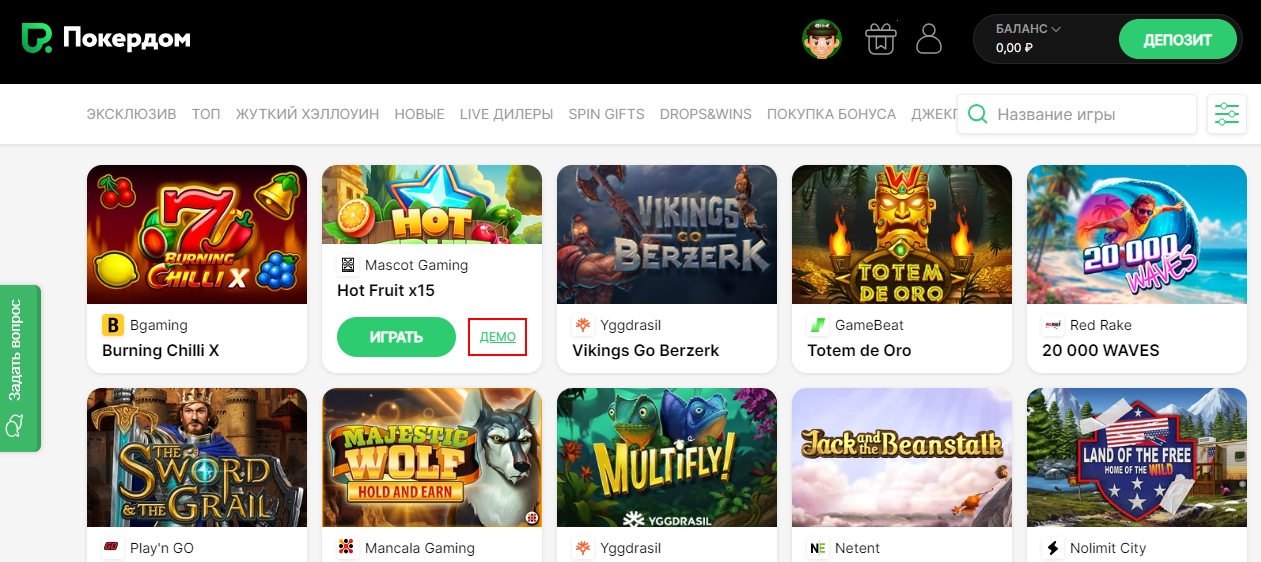This screenshot has width=1261, height=562.
Task: Tap the avatar picture in header
Action: (x=822, y=40)
